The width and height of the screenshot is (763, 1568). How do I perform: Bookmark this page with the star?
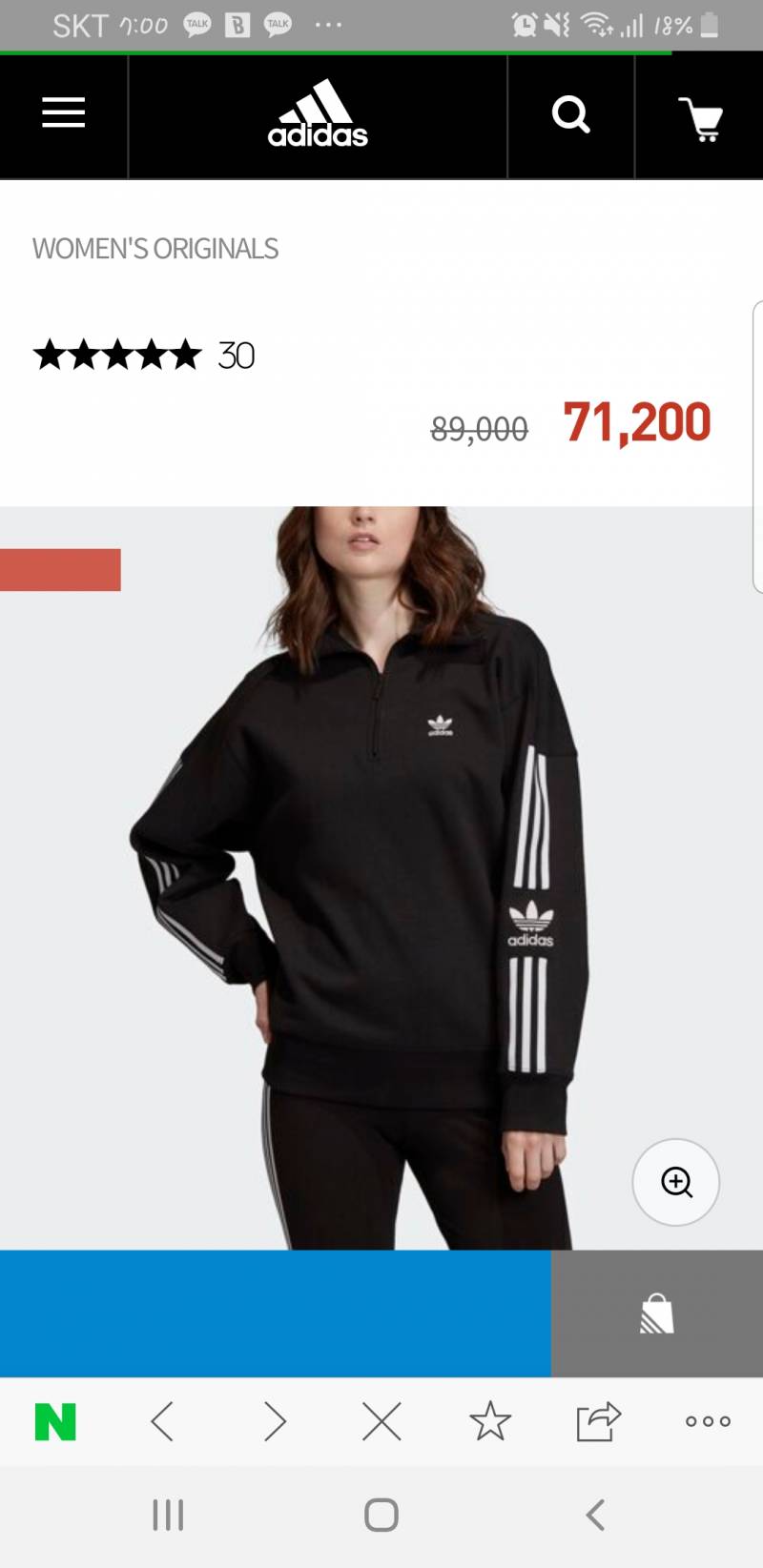click(x=490, y=1422)
